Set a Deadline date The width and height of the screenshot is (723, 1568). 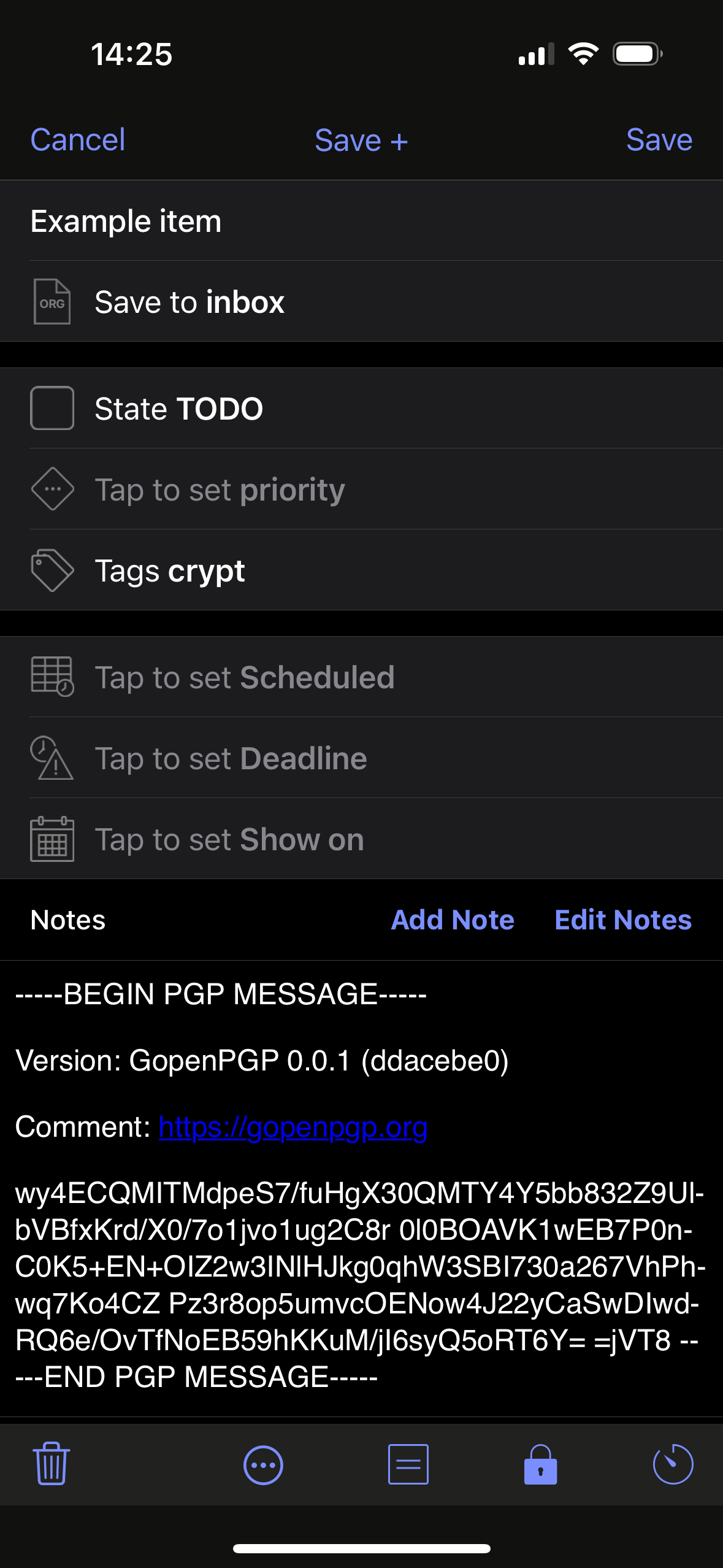pyautogui.click(x=231, y=758)
